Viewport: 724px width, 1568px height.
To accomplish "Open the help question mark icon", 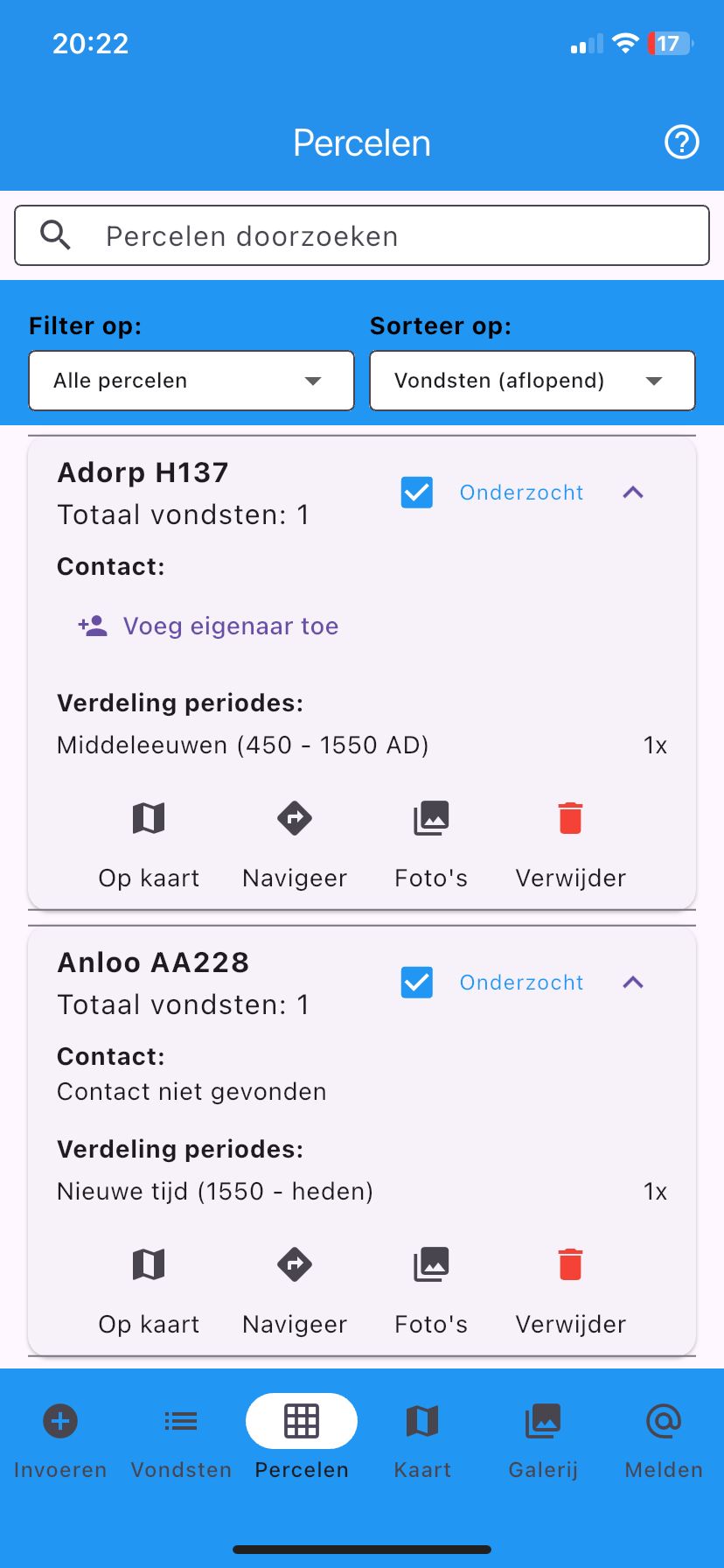I will [x=682, y=142].
